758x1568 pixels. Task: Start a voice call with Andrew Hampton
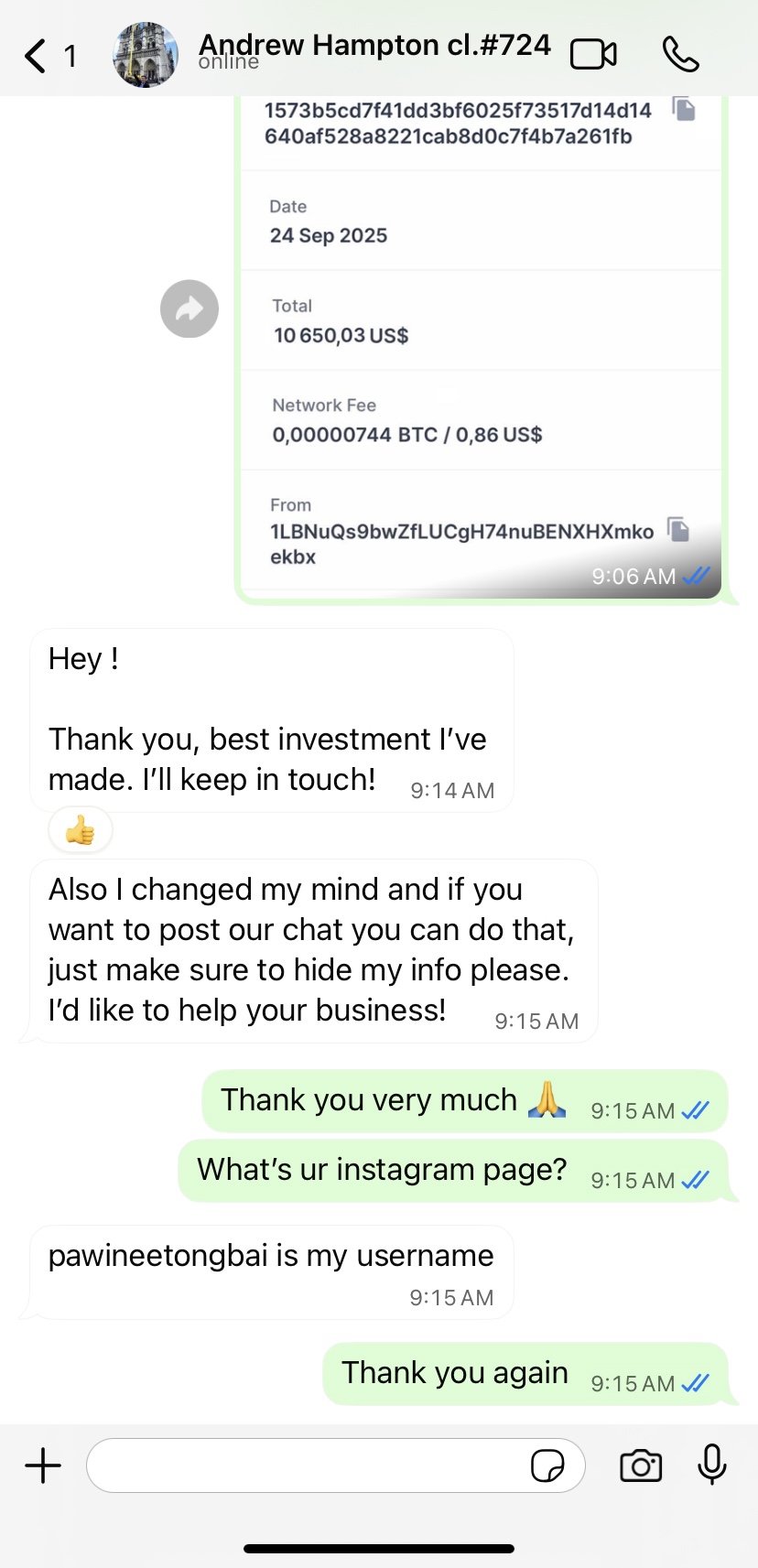click(680, 55)
